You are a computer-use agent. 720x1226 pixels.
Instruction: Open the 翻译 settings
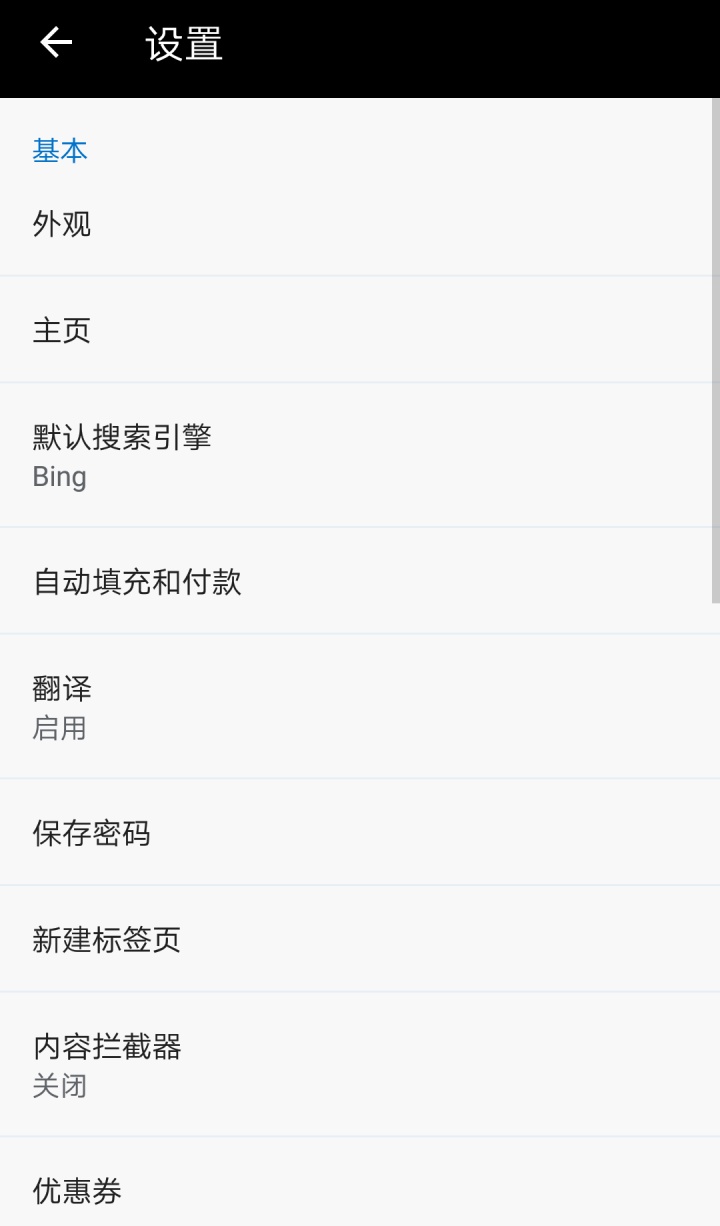62,707
